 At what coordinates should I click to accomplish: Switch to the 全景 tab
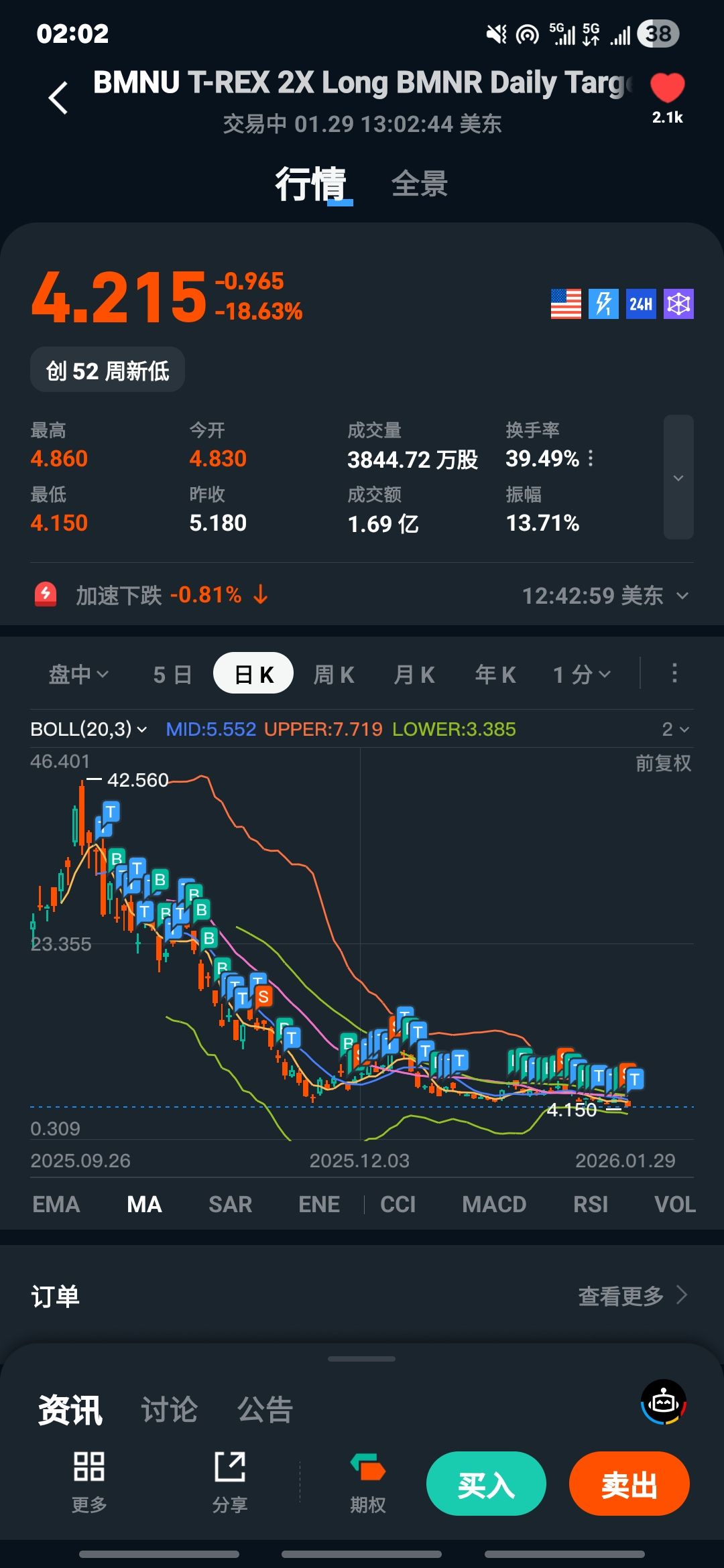coord(419,184)
